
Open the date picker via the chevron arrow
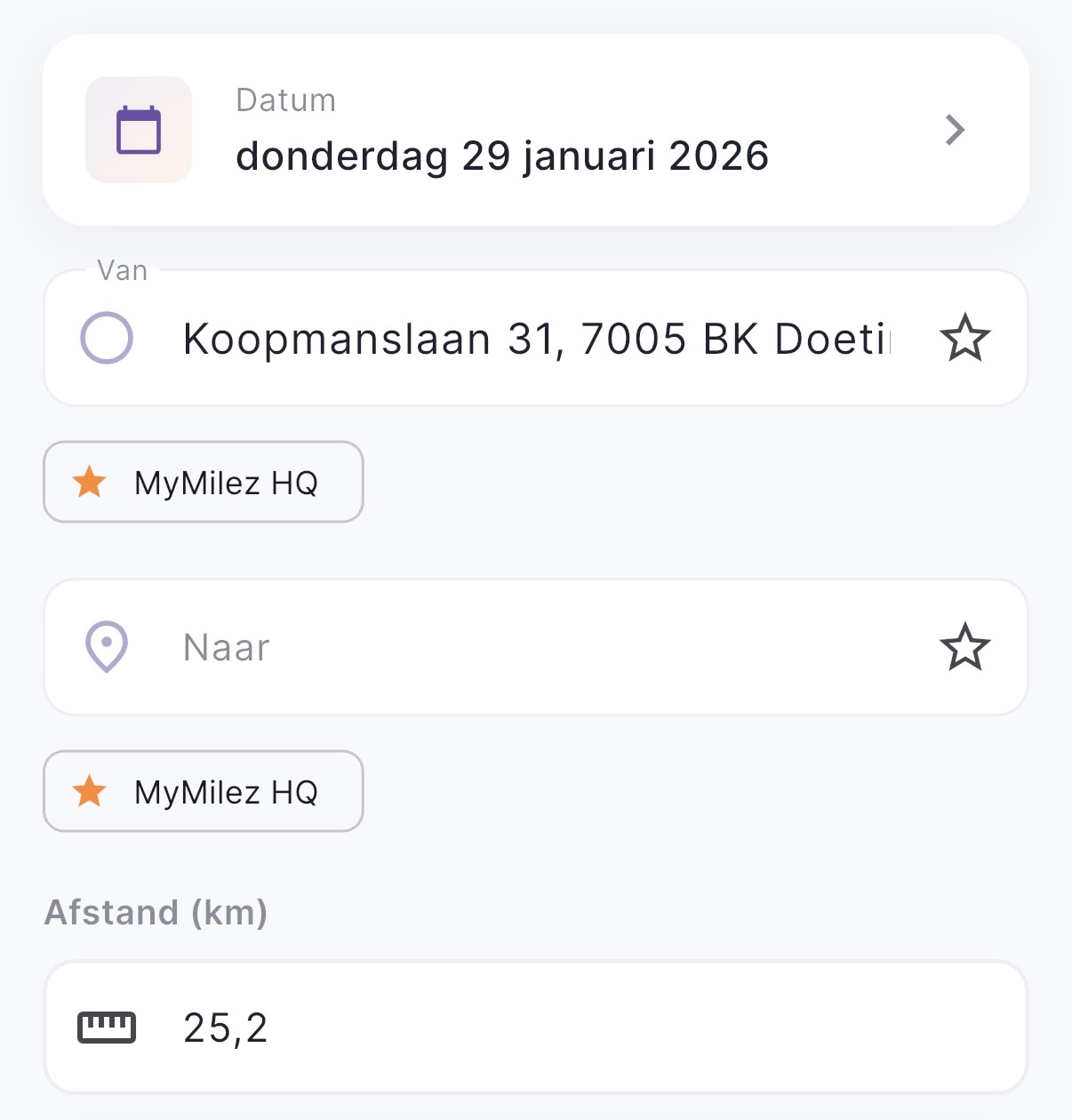(x=955, y=130)
